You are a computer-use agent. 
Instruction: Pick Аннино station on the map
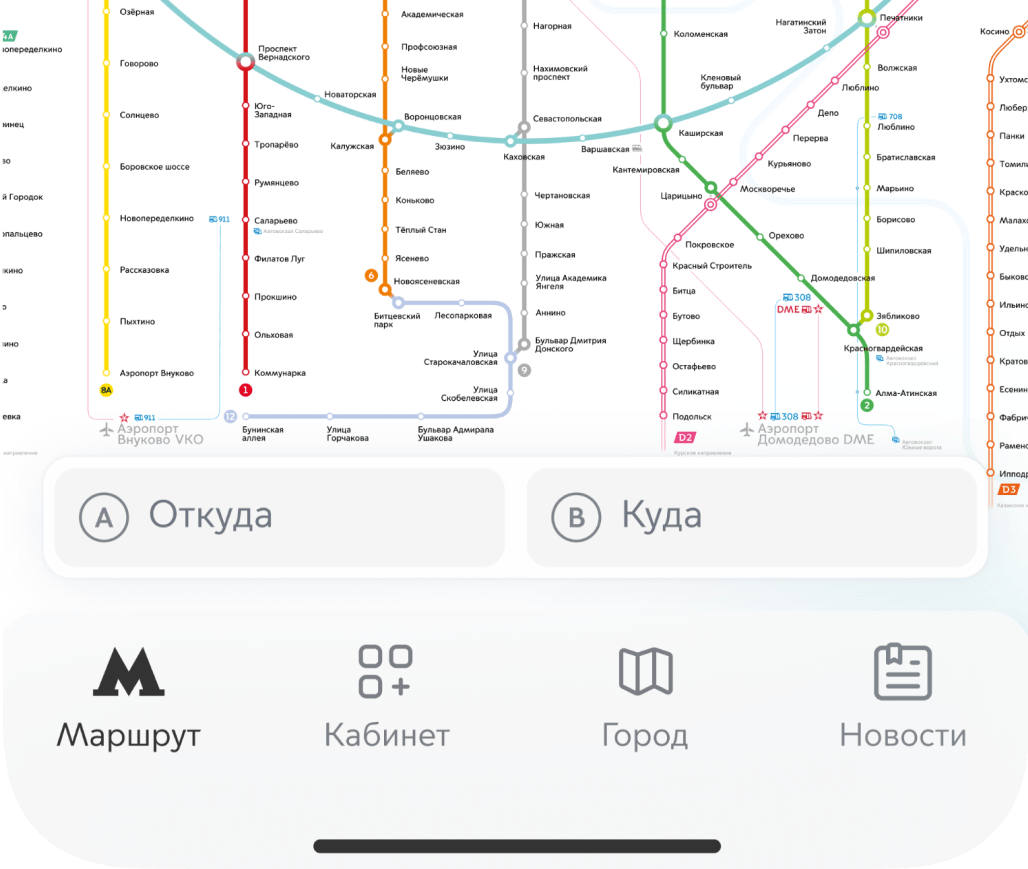click(x=523, y=313)
